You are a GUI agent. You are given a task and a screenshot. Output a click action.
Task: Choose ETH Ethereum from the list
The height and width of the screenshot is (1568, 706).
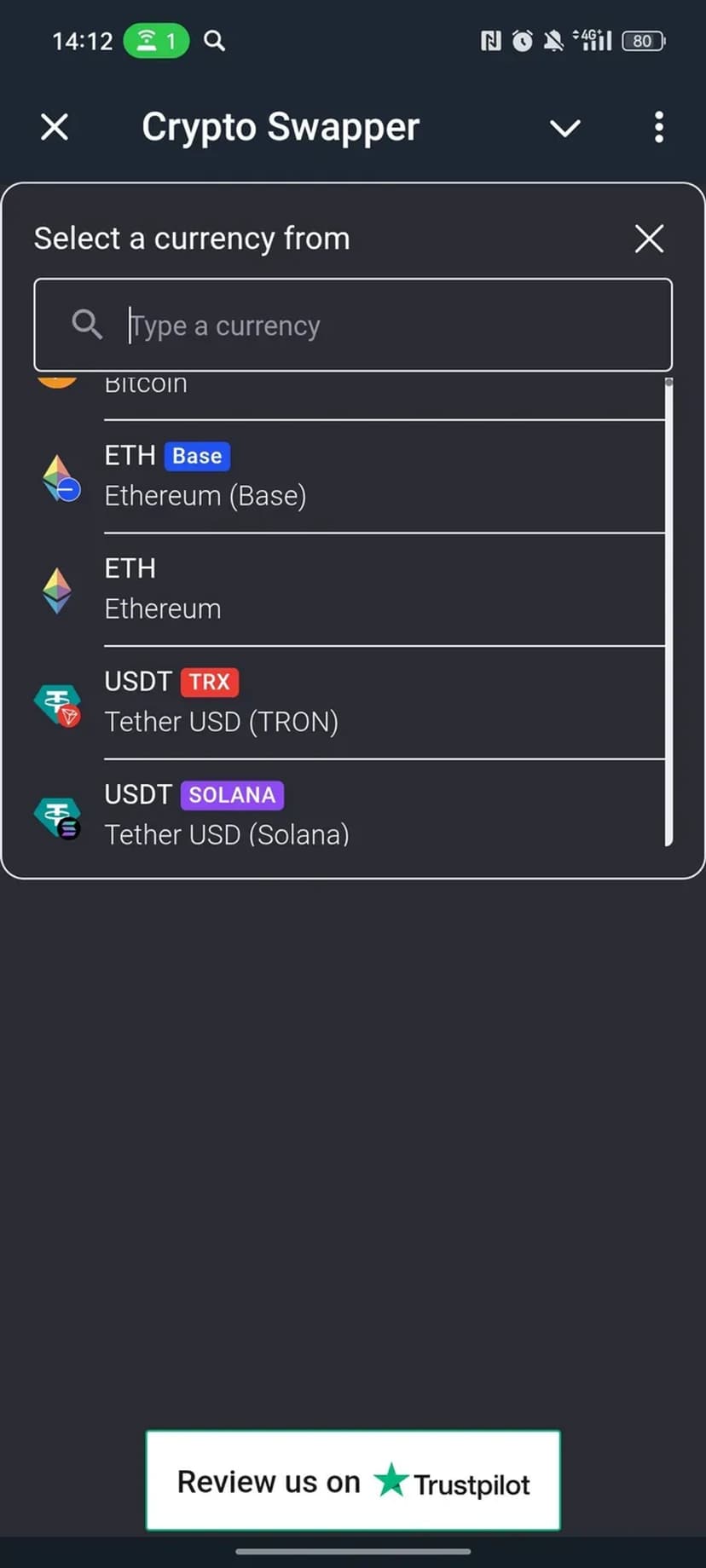click(341, 590)
